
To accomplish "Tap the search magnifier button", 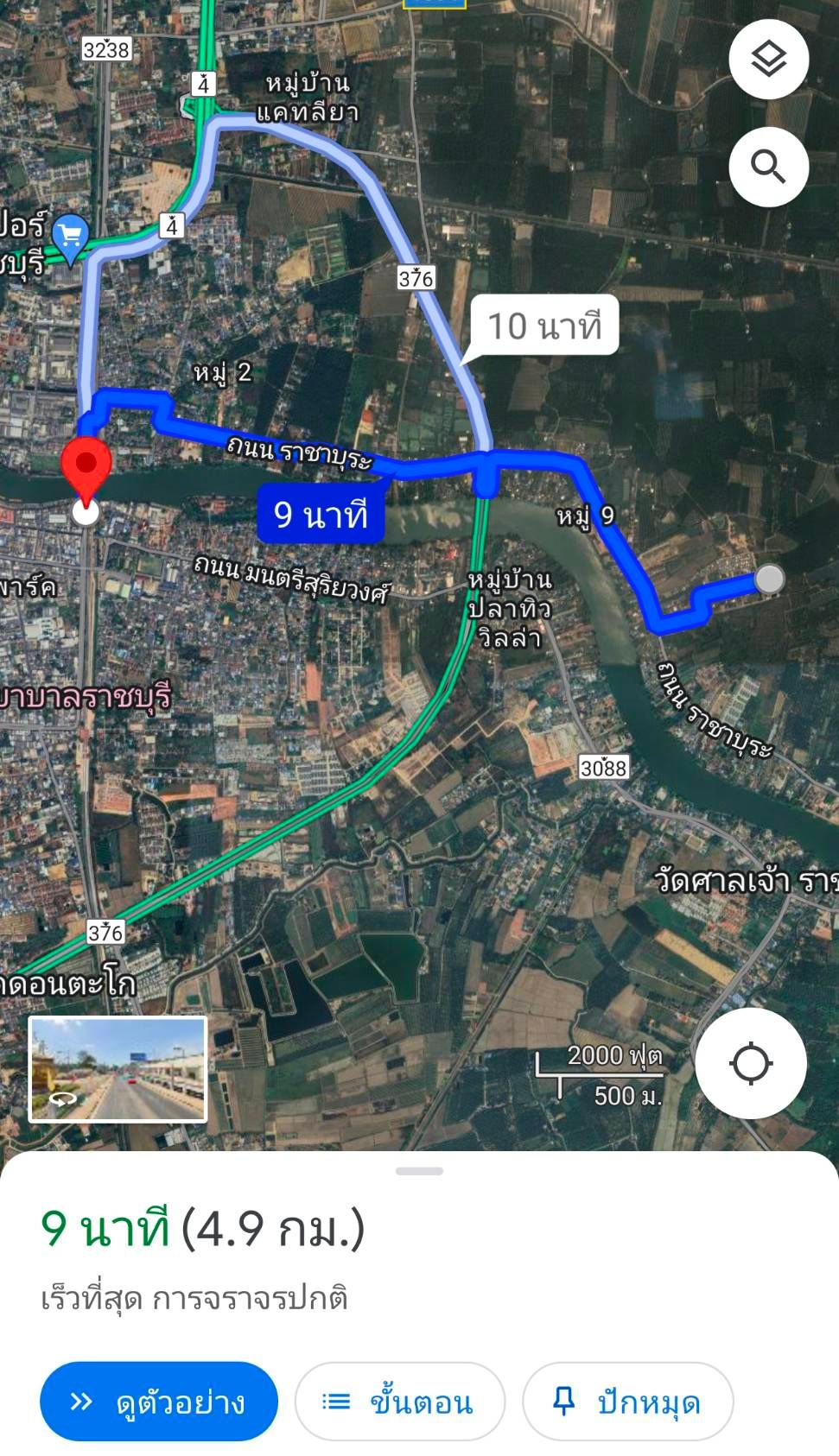I will click(768, 167).
